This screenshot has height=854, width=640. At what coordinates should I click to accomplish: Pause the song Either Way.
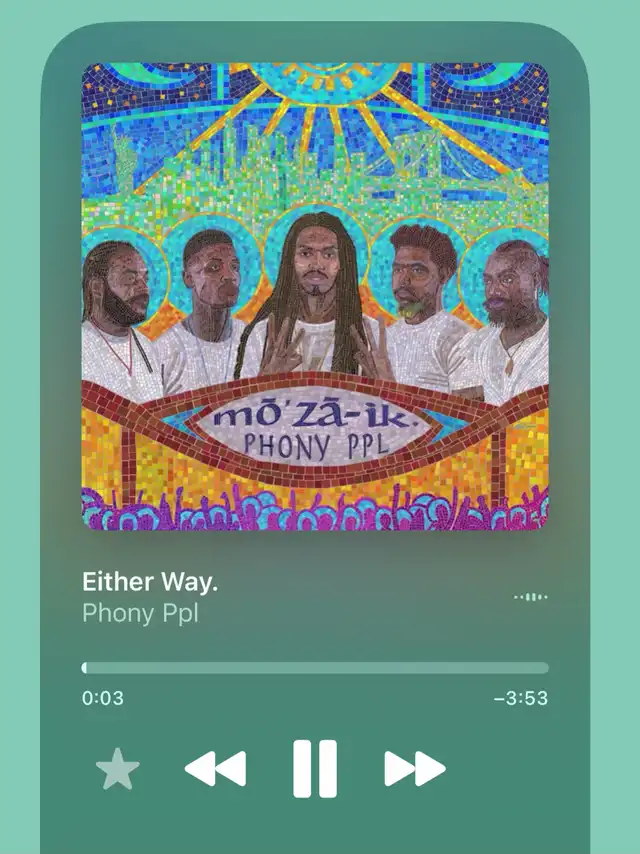click(315, 769)
